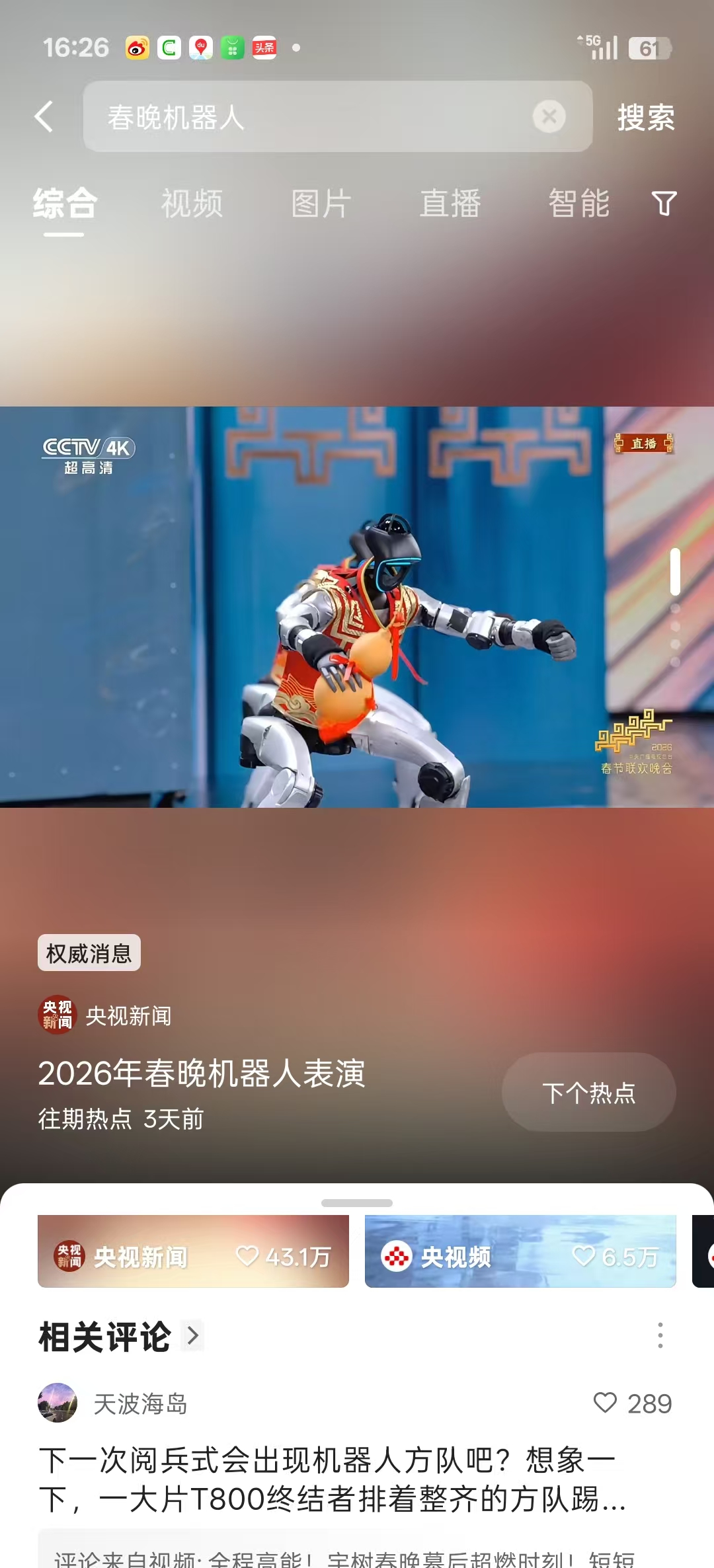The image size is (714, 1568).
Task: Open the 2026年春晚机器人表演 hot topic
Action: [202, 1073]
